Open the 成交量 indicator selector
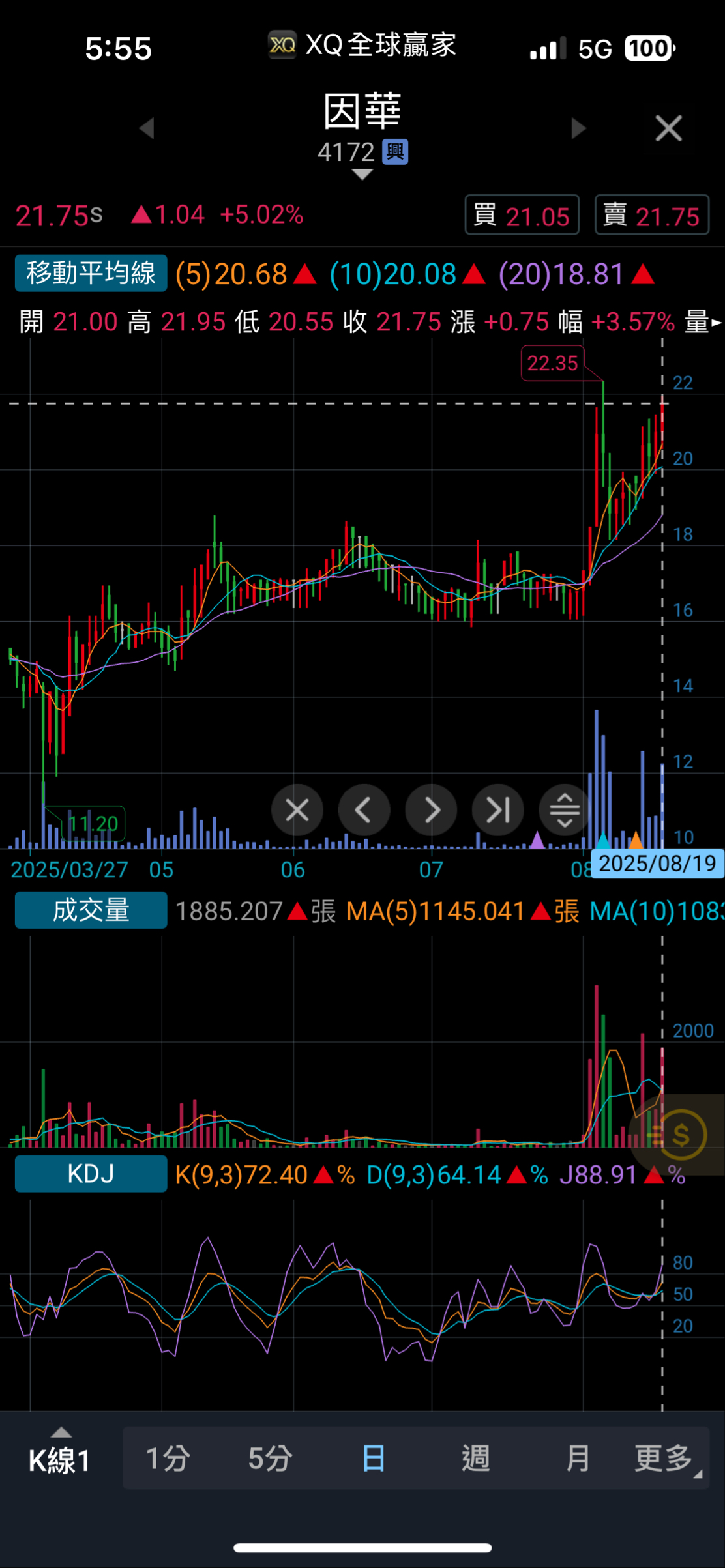 pyautogui.click(x=91, y=910)
